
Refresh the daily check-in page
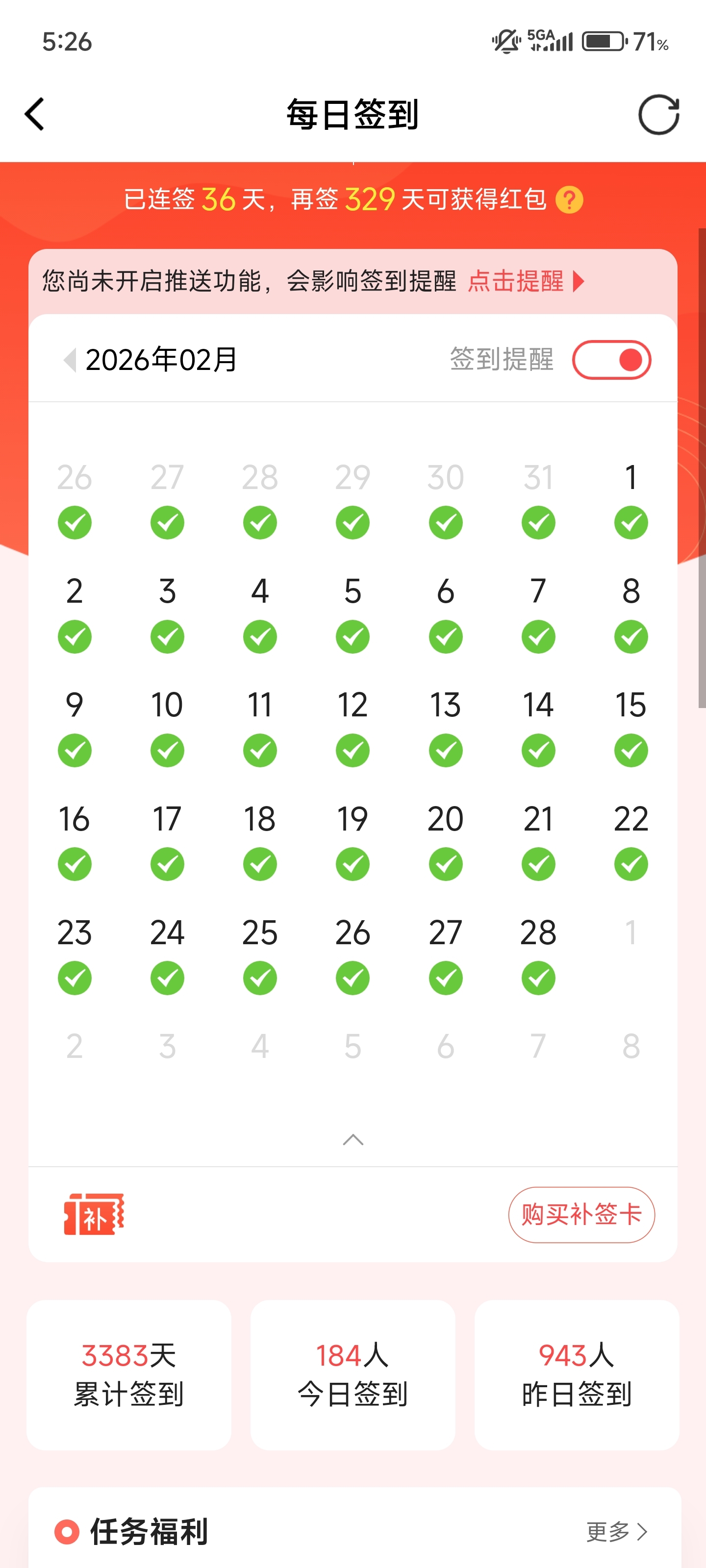[x=658, y=114]
